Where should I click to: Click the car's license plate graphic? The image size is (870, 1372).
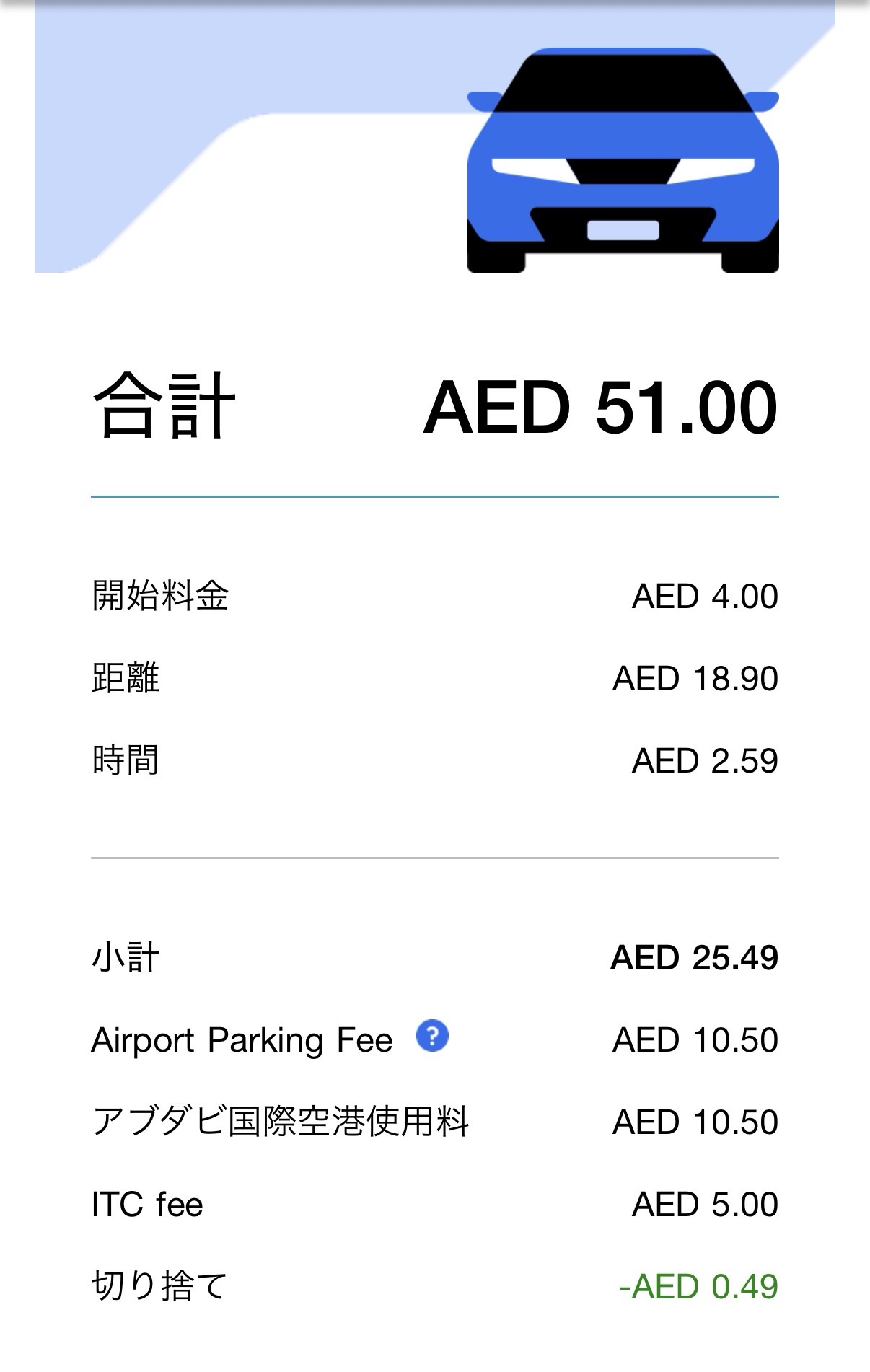623,229
